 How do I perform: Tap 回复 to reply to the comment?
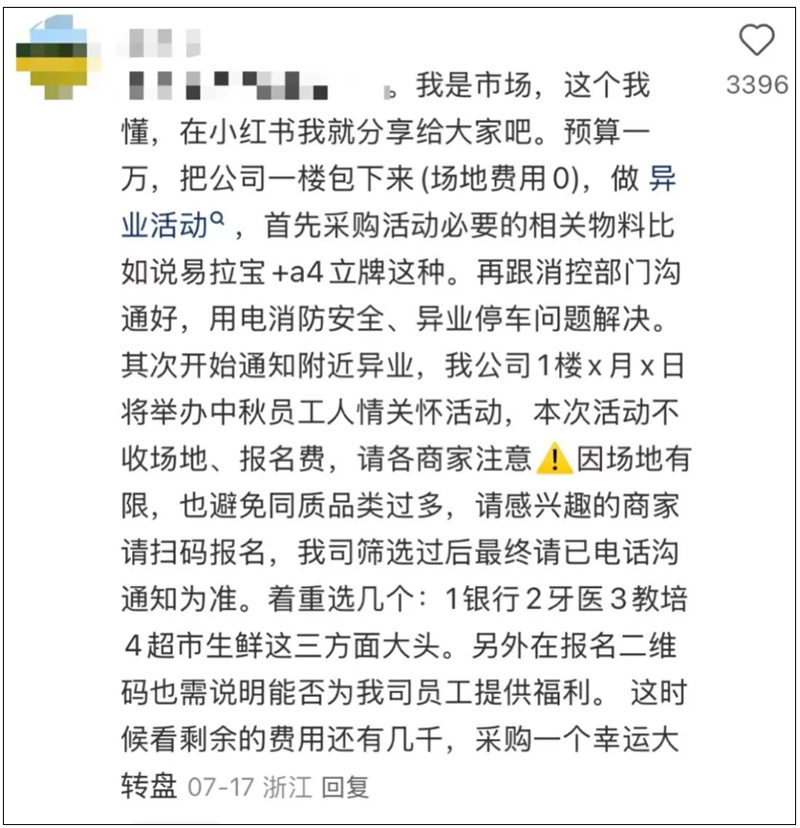point(345,786)
